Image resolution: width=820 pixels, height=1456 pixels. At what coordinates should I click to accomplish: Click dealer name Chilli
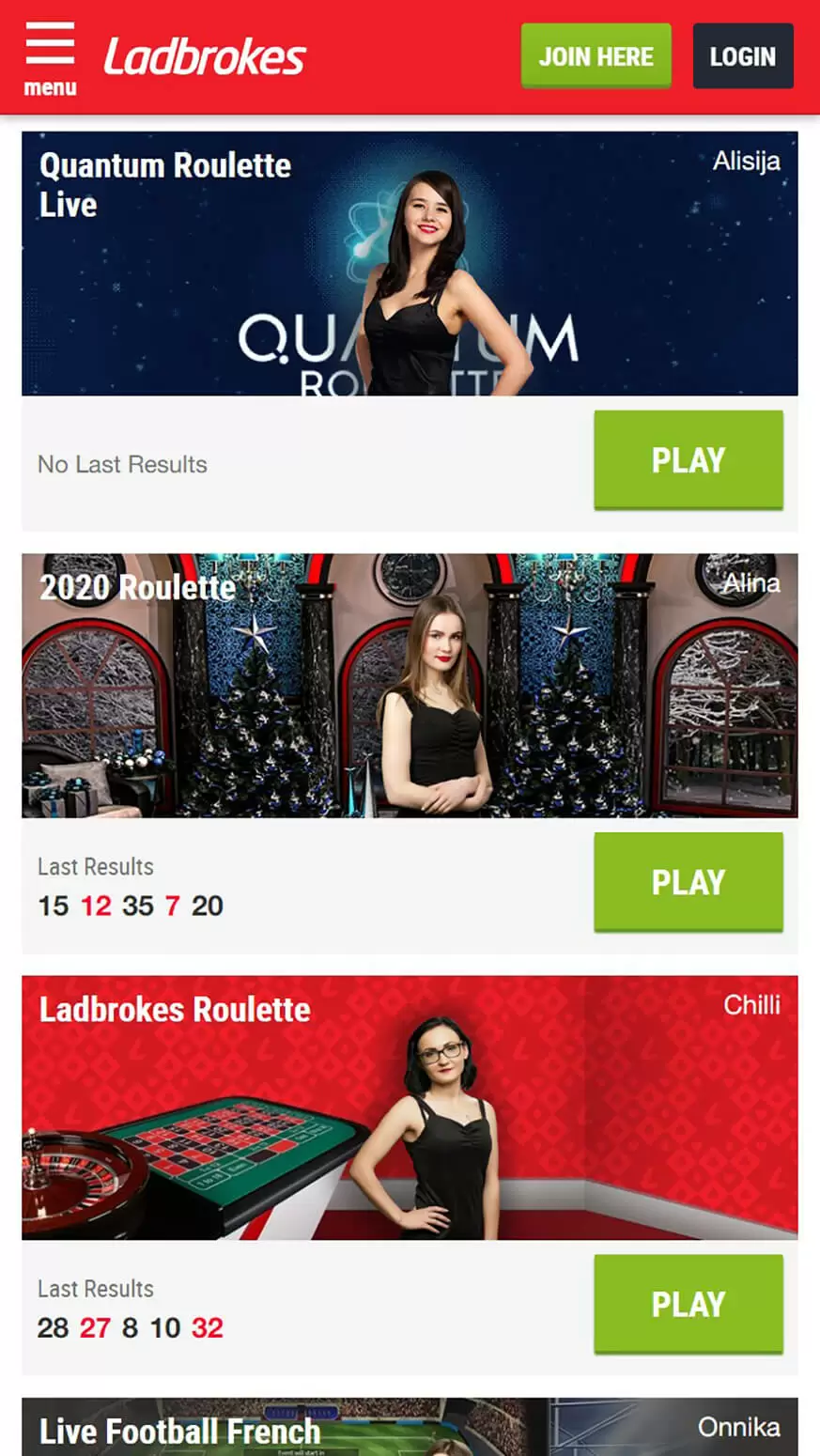pos(753,1004)
